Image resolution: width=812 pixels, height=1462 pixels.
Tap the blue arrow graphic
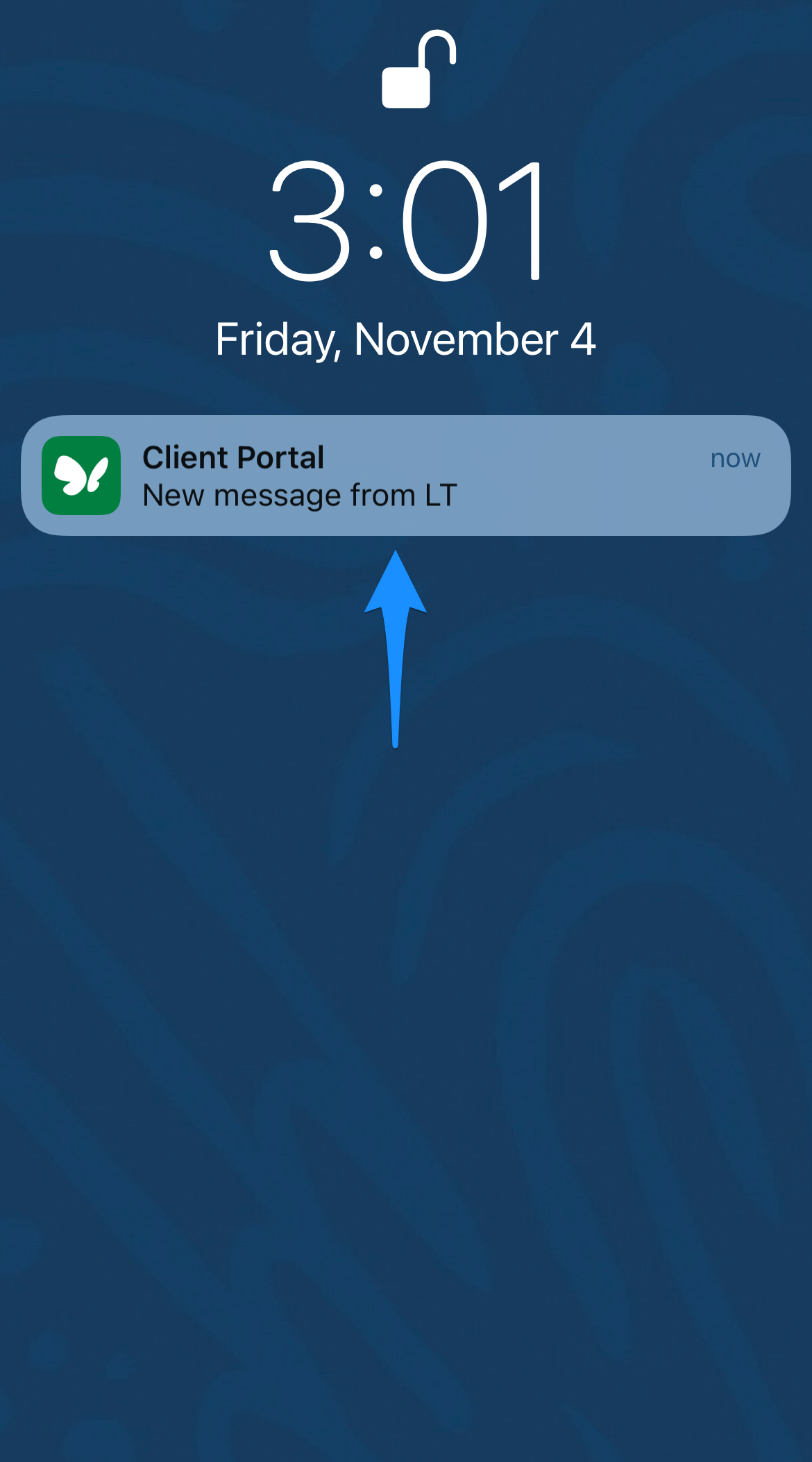pyautogui.click(x=394, y=646)
